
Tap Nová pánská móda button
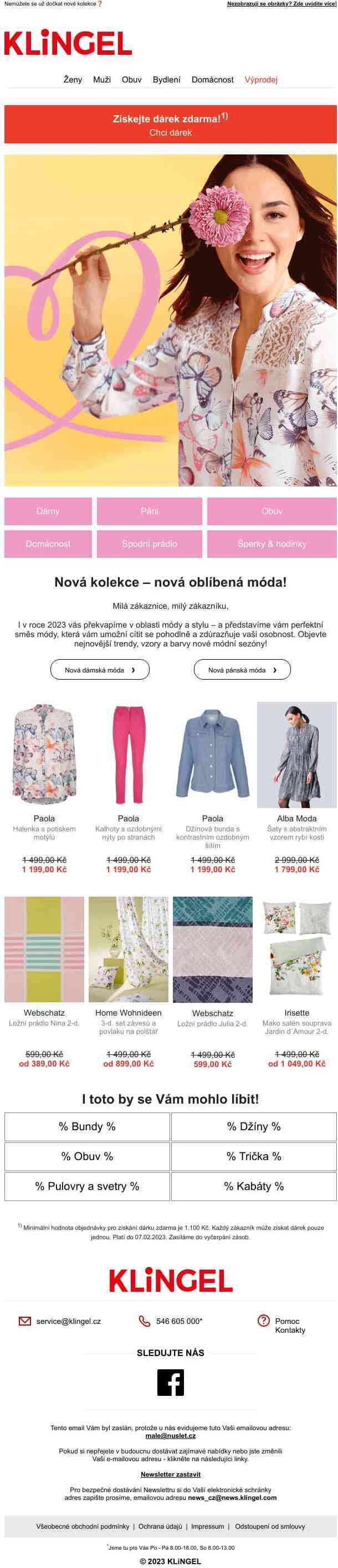pyautogui.click(x=242, y=670)
